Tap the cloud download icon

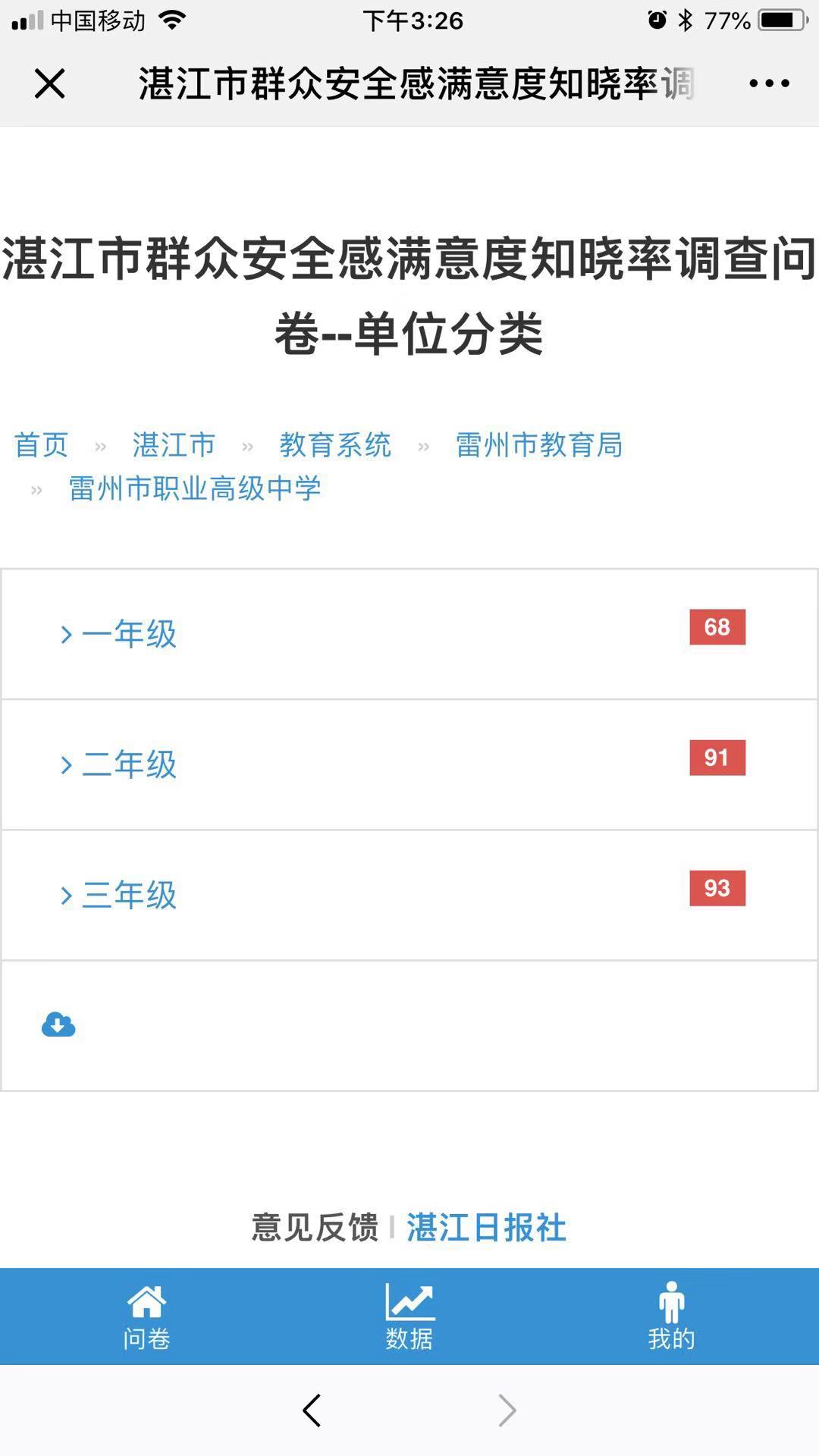(58, 1025)
